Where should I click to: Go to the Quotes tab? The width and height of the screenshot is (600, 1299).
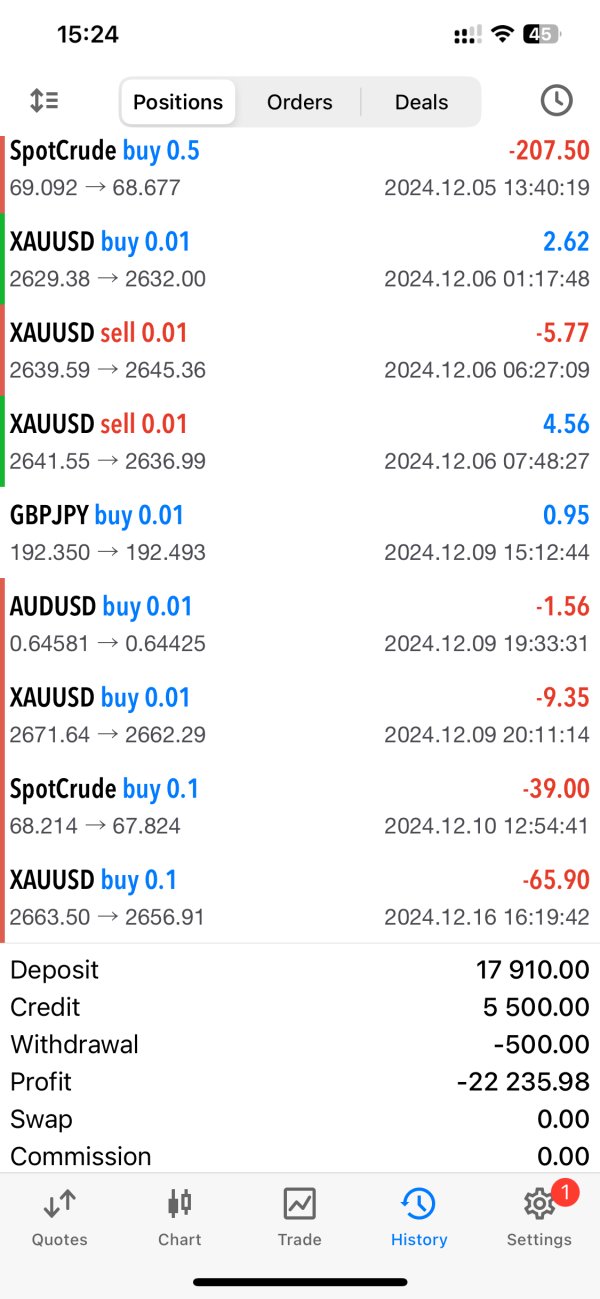pyautogui.click(x=60, y=1217)
